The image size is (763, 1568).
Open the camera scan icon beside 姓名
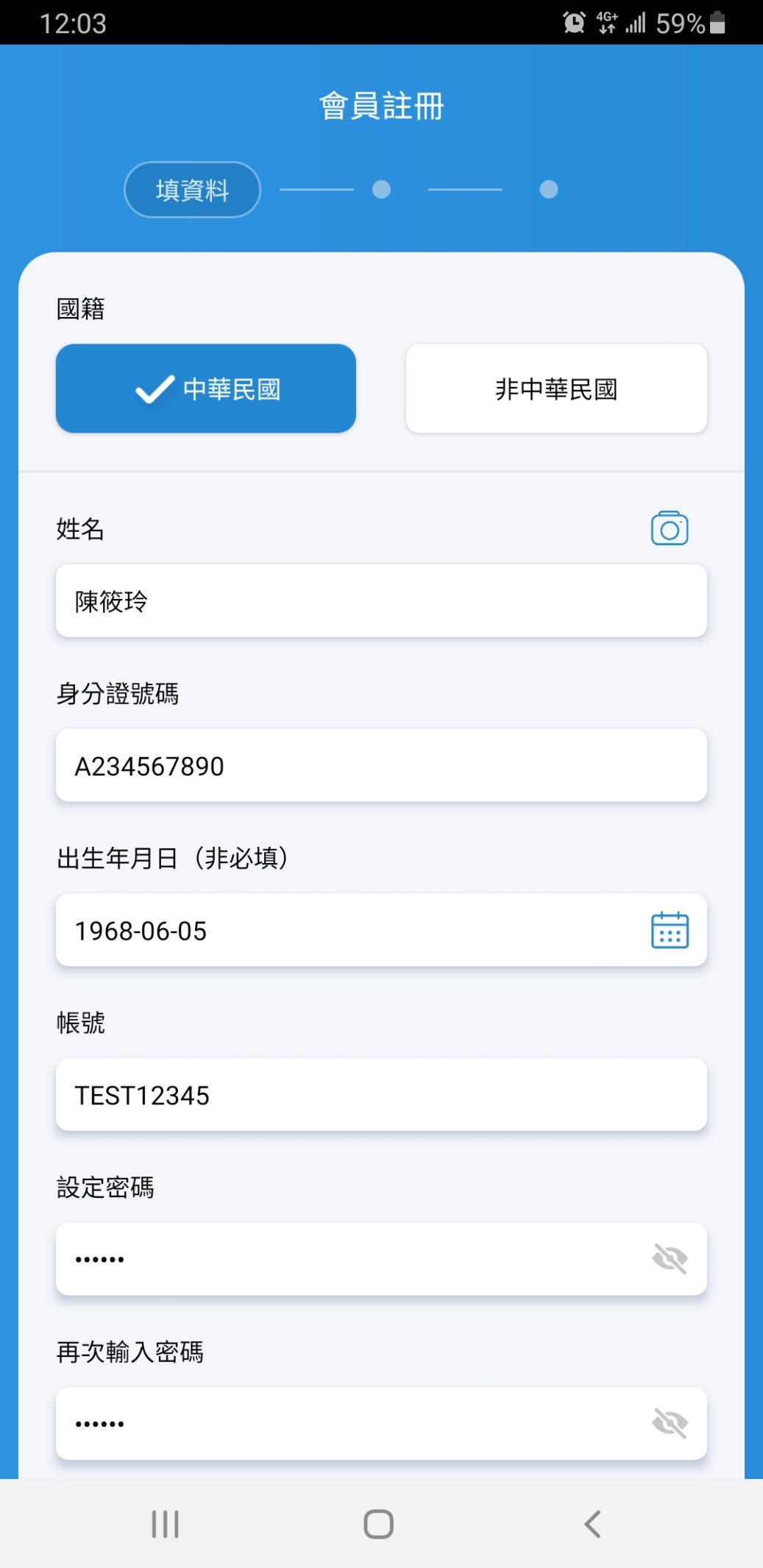669,528
